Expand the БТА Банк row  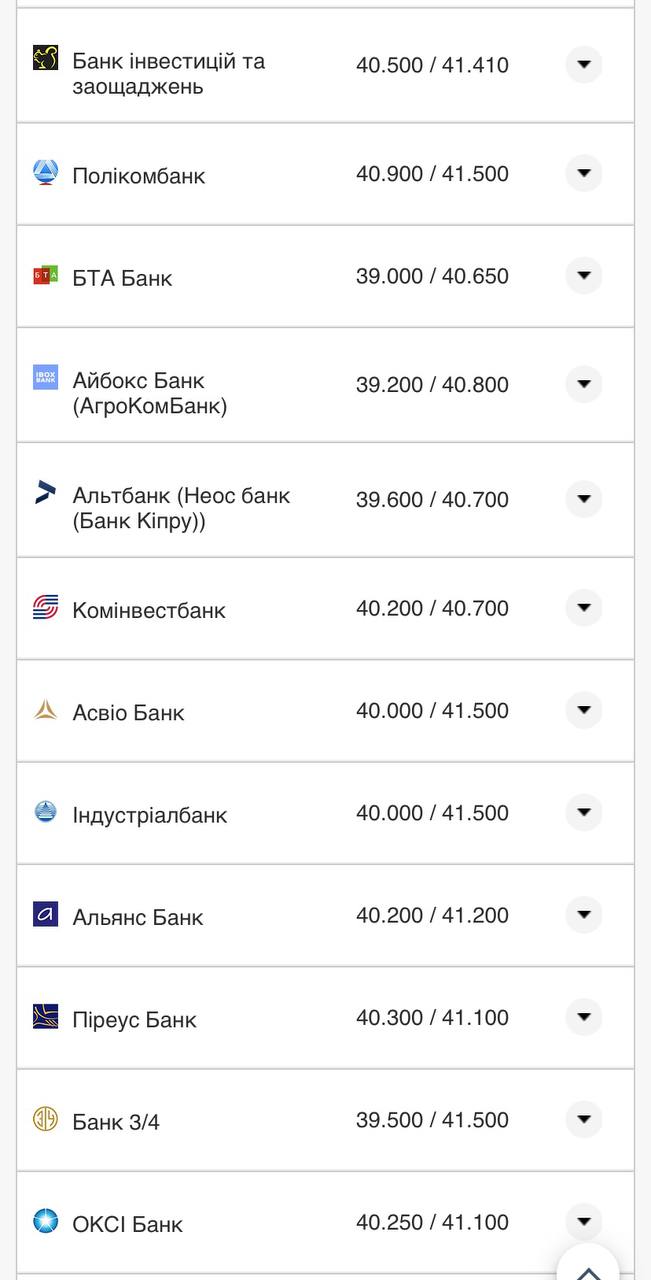pos(584,276)
